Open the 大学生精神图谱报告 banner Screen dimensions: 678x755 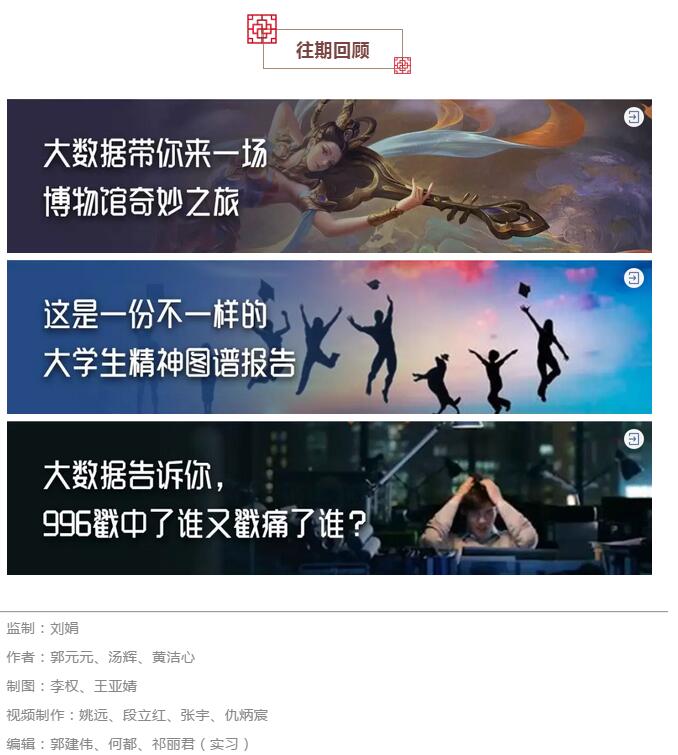coord(329,337)
